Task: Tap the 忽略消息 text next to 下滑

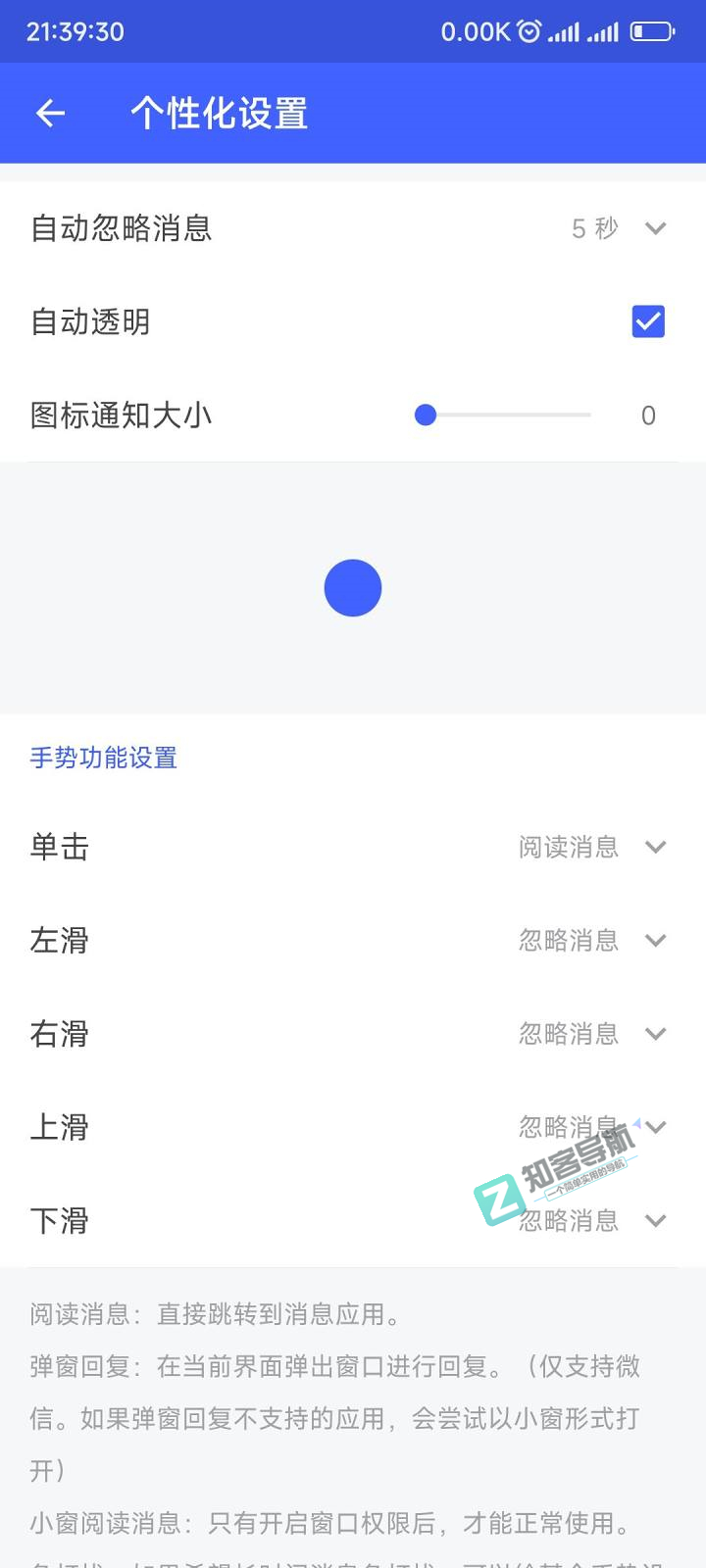Action: point(567,1221)
